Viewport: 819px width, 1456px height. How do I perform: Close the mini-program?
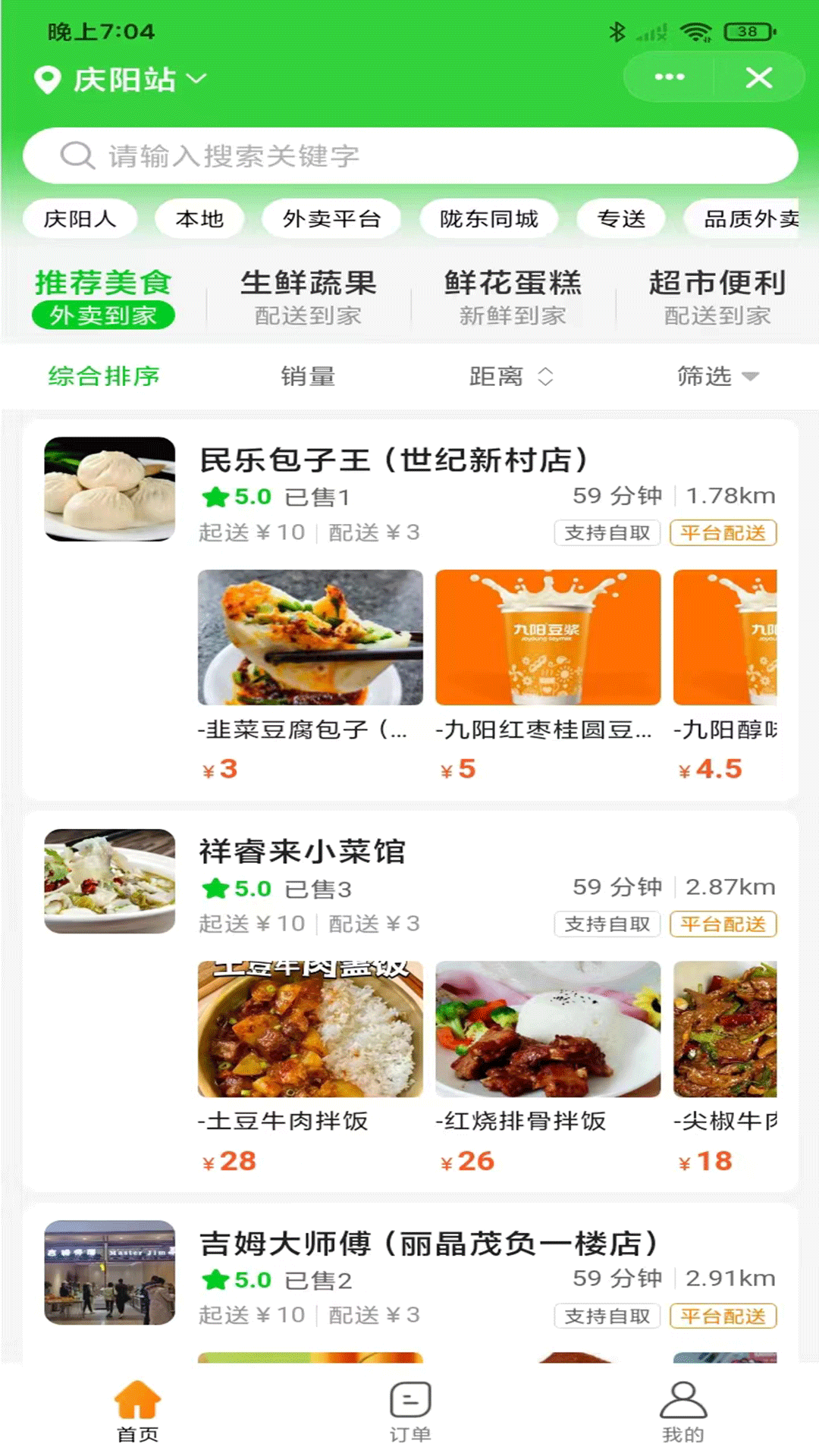758,77
